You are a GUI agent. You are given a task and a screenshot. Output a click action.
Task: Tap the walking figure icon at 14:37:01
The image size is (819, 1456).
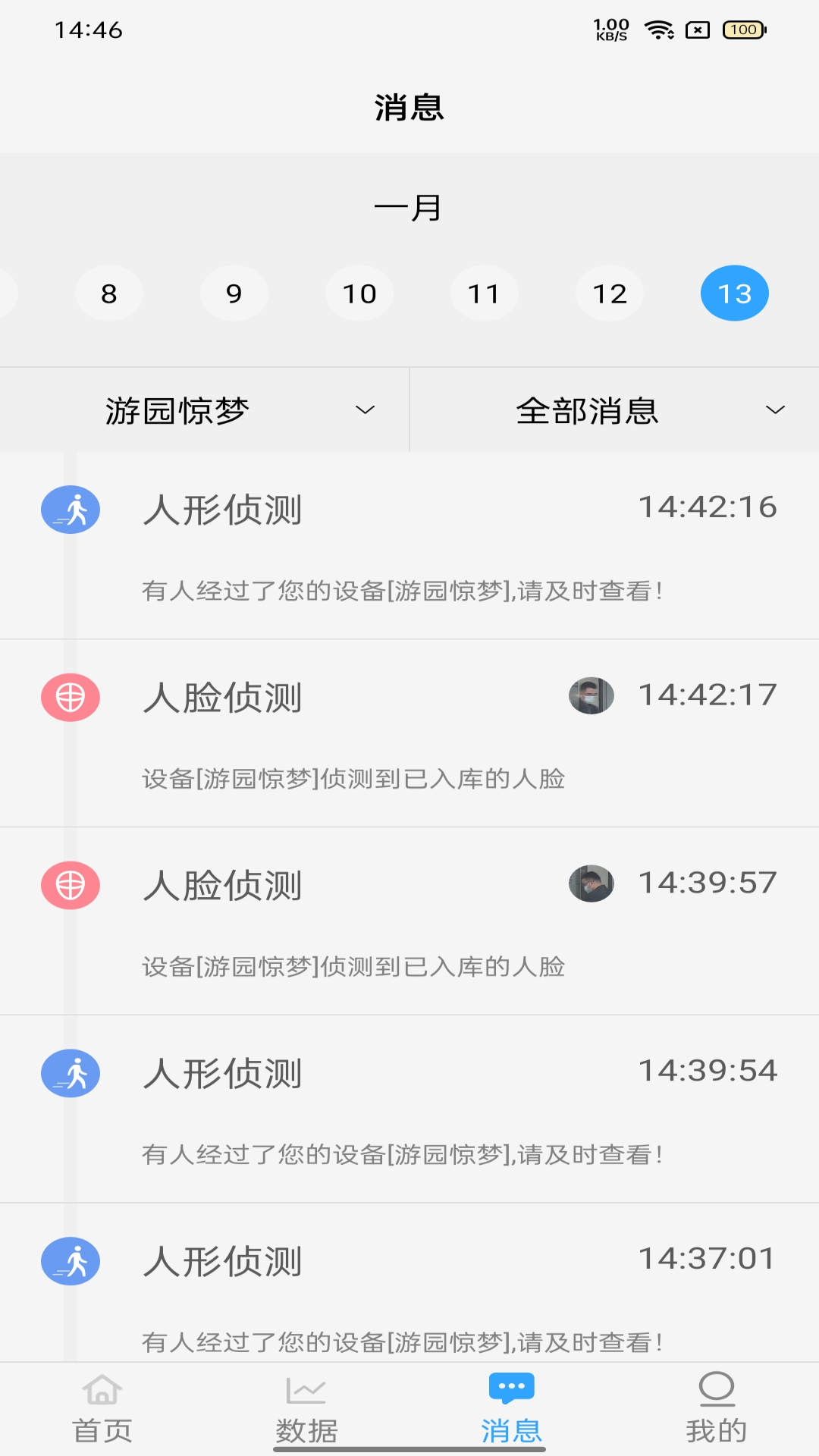pyautogui.click(x=70, y=1259)
